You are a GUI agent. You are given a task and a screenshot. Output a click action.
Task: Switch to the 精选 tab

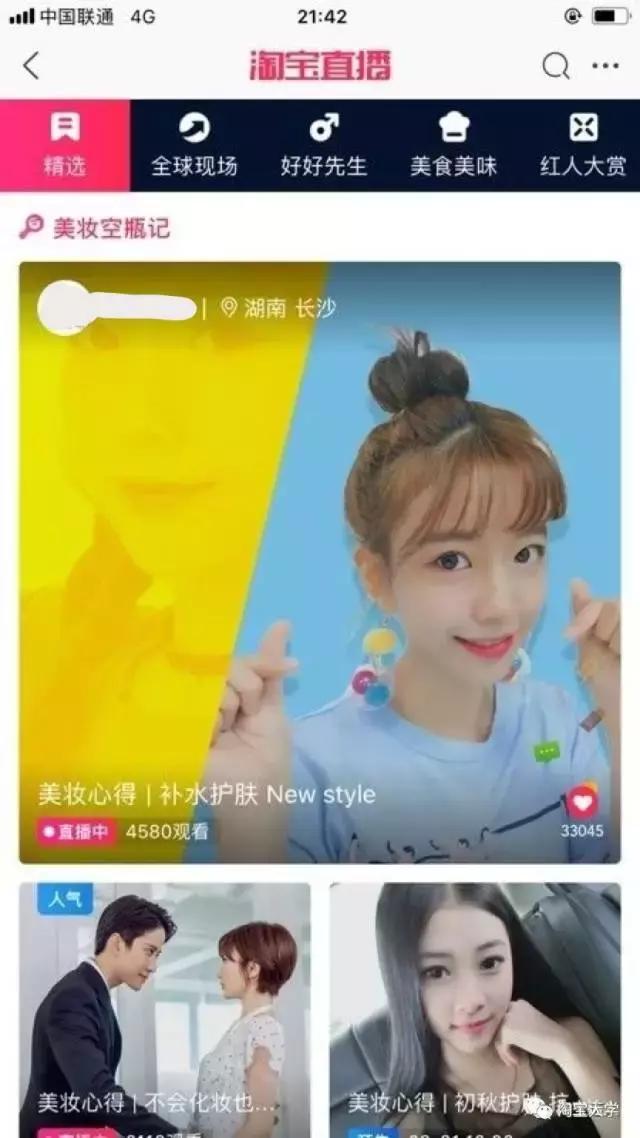coord(64,146)
